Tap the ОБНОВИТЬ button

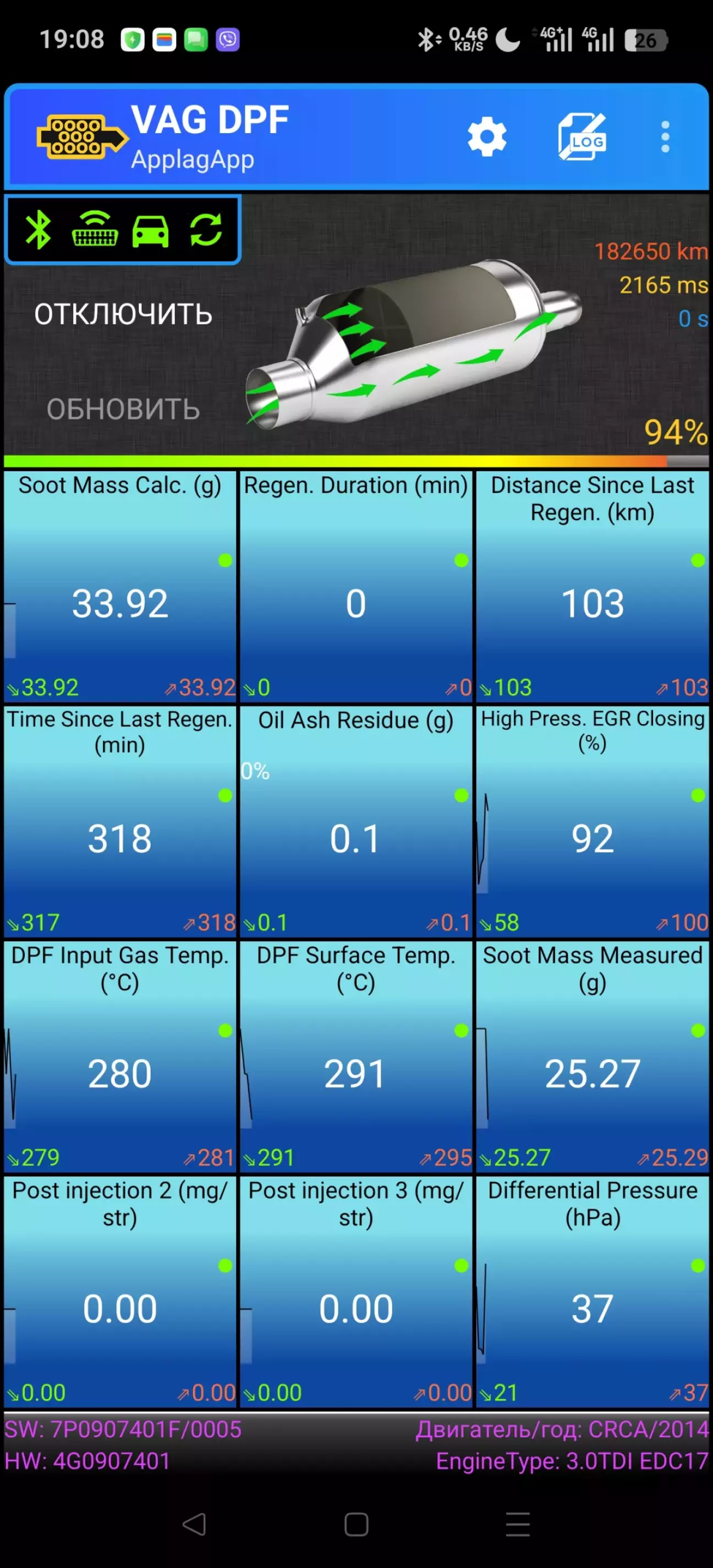(x=123, y=409)
